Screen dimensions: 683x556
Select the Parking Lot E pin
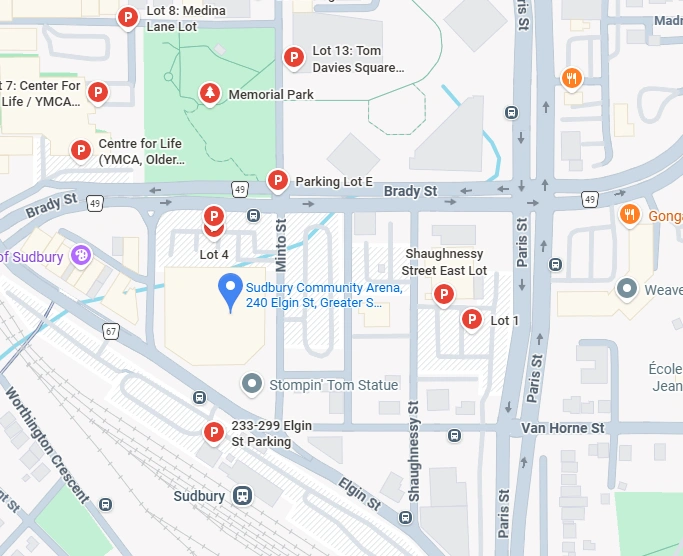[278, 180]
